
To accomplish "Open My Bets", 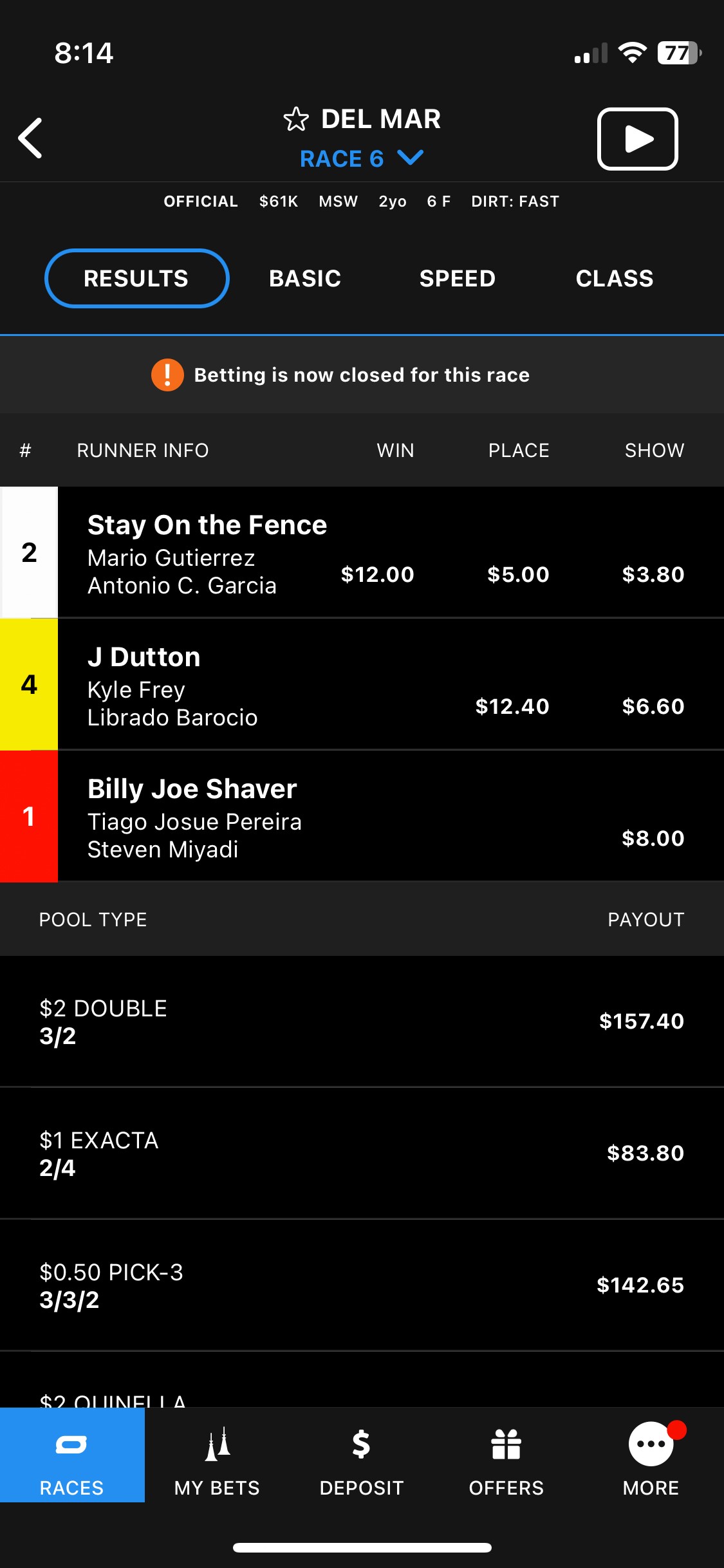I will 217,1455.
